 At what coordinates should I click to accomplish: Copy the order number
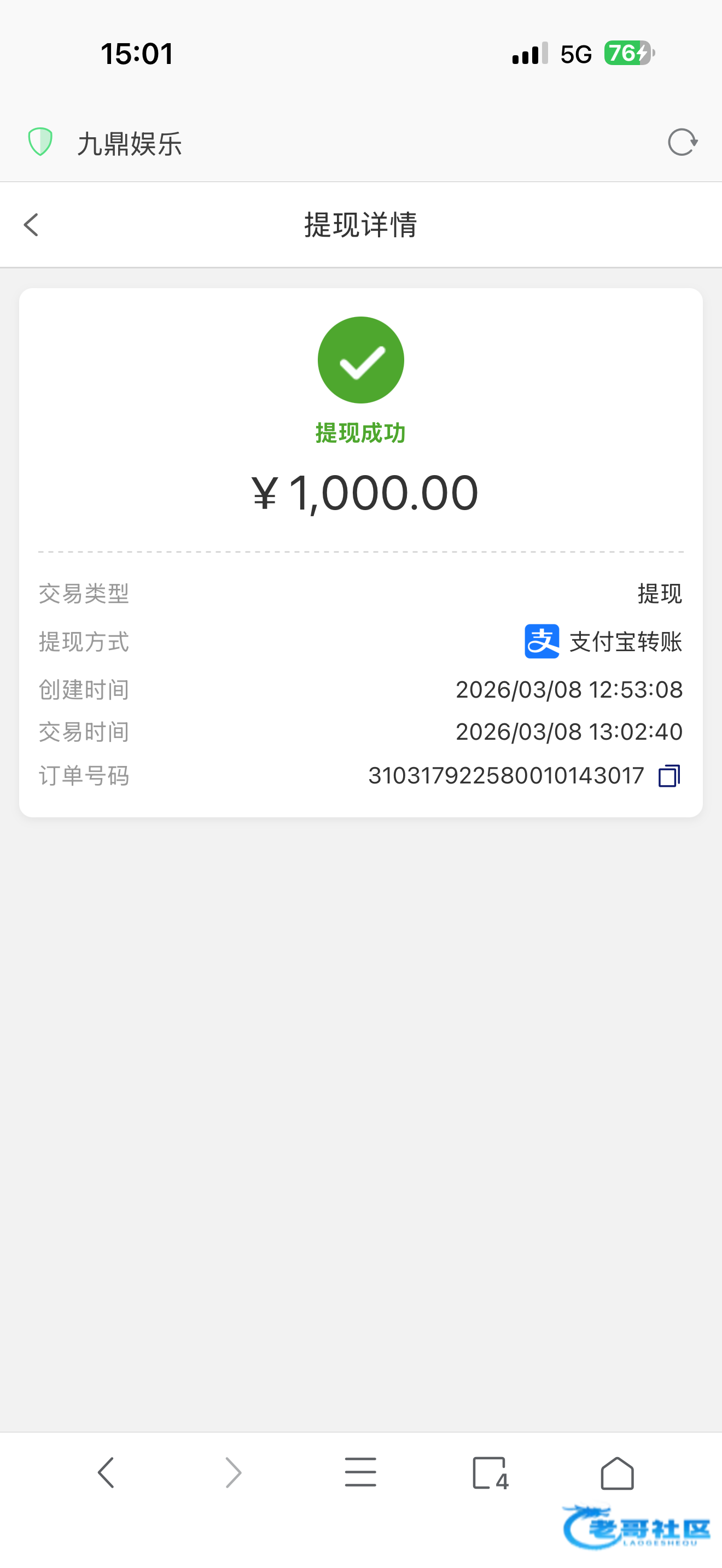[x=669, y=776]
